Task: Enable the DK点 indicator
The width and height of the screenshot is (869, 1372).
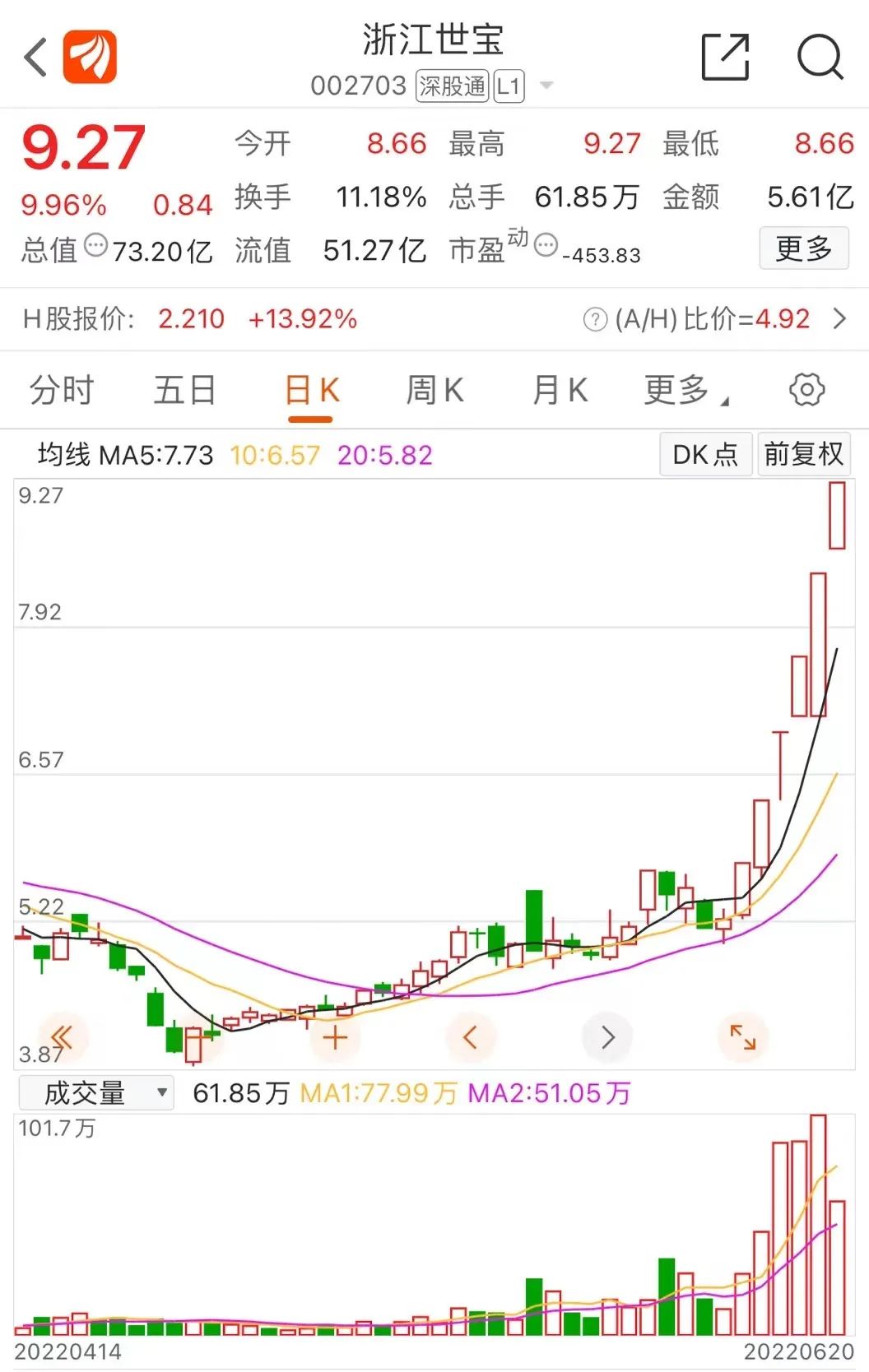Action: pos(705,454)
